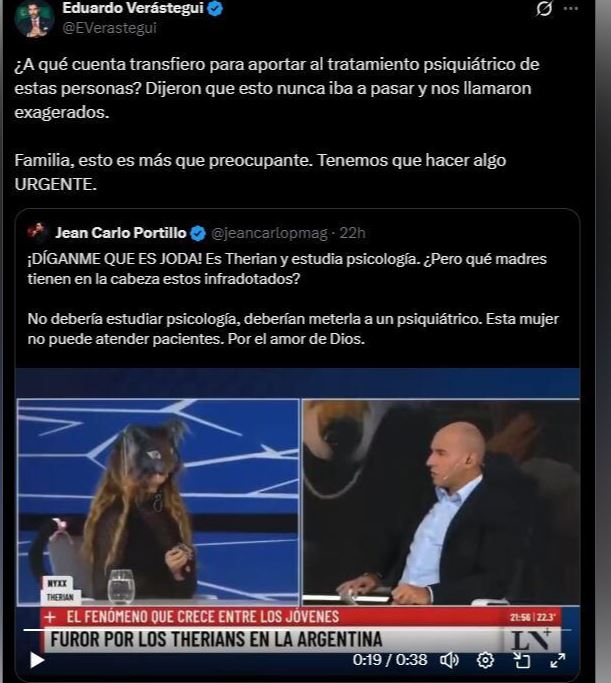This screenshot has height=683, width=611.
Task: Open Eduardo Verástegui's profile picture
Action: (x=33, y=17)
